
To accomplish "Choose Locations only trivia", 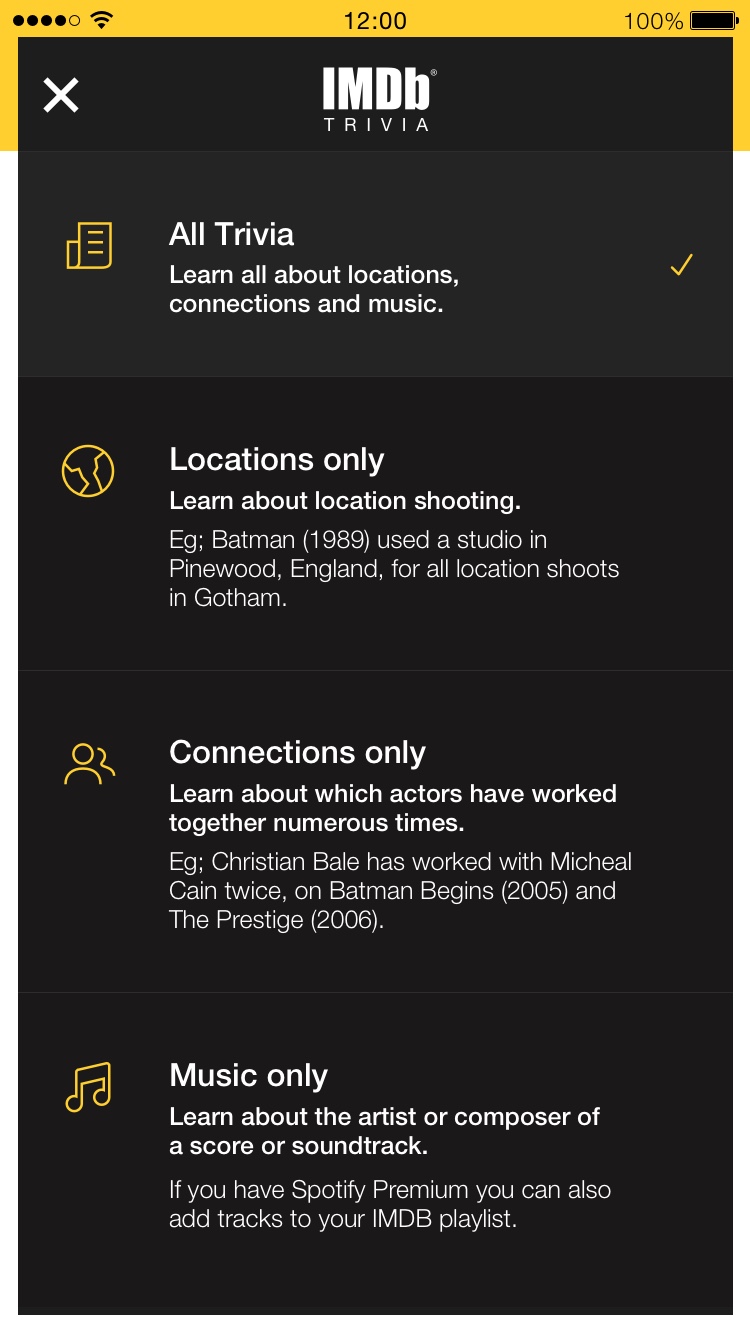I will point(375,524).
